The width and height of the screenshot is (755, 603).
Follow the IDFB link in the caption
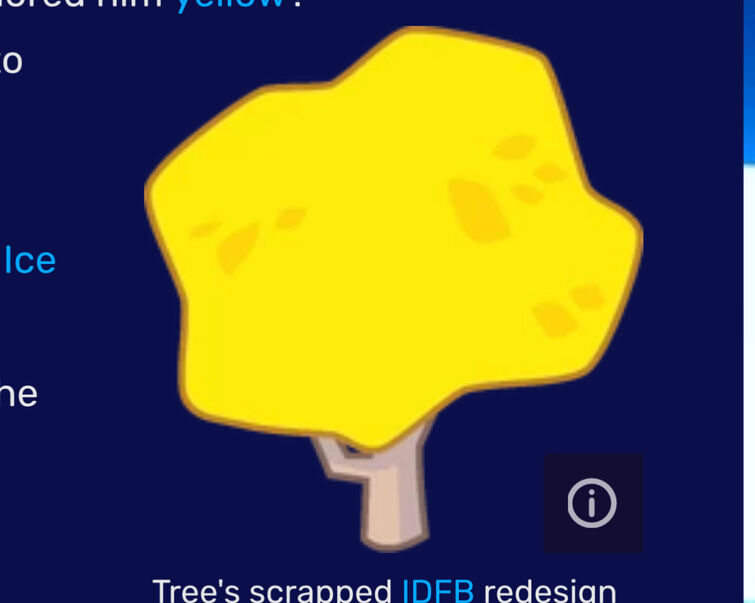pyautogui.click(x=437, y=590)
